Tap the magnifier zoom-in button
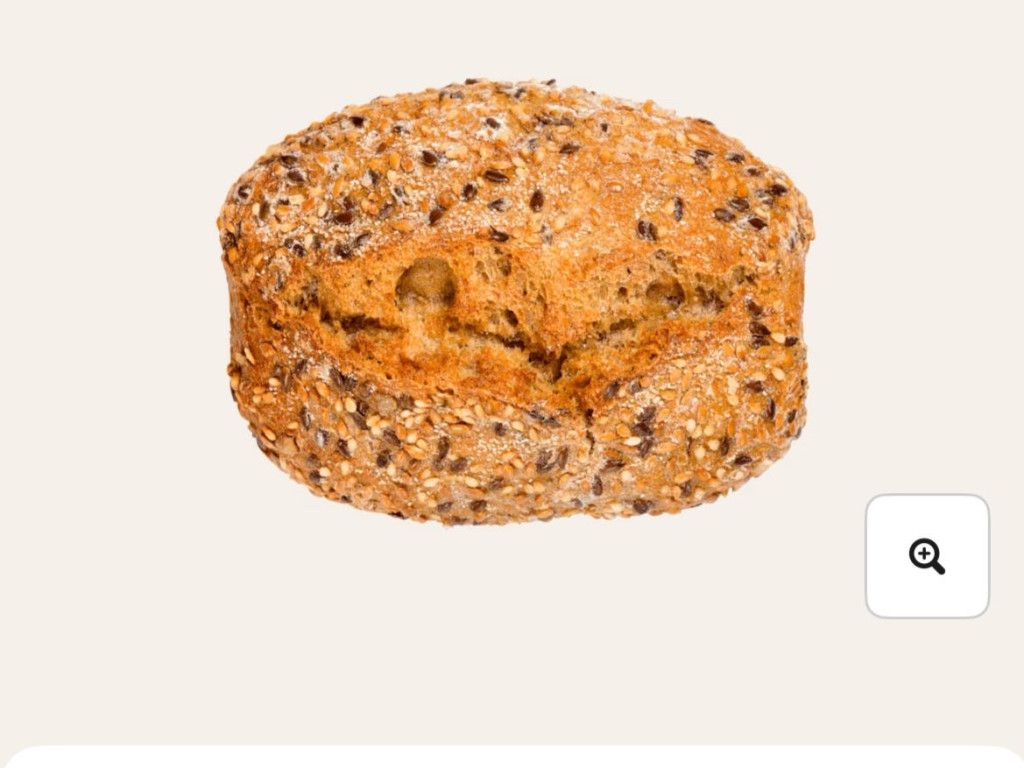The width and height of the screenshot is (1024, 768). 927,556
